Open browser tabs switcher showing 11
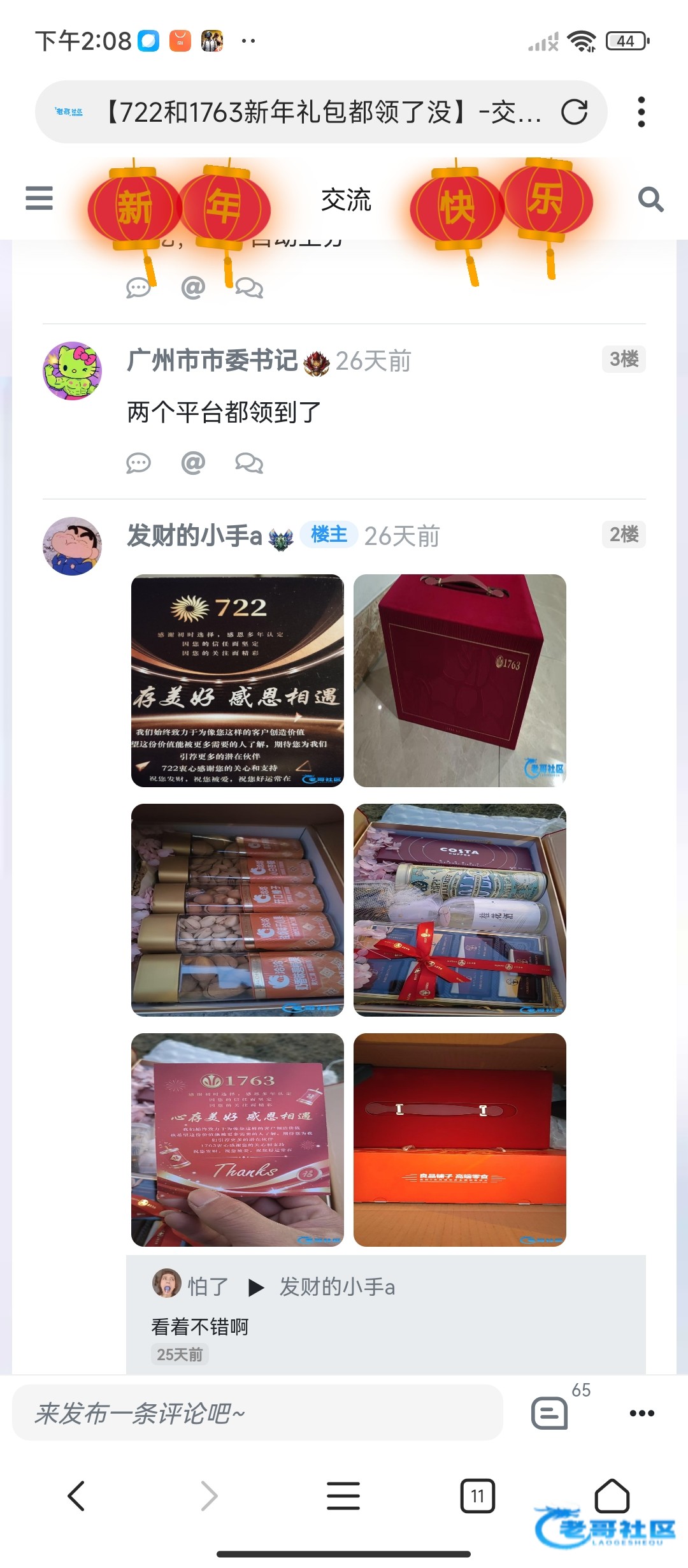The width and height of the screenshot is (688, 1568). click(478, 1495)
